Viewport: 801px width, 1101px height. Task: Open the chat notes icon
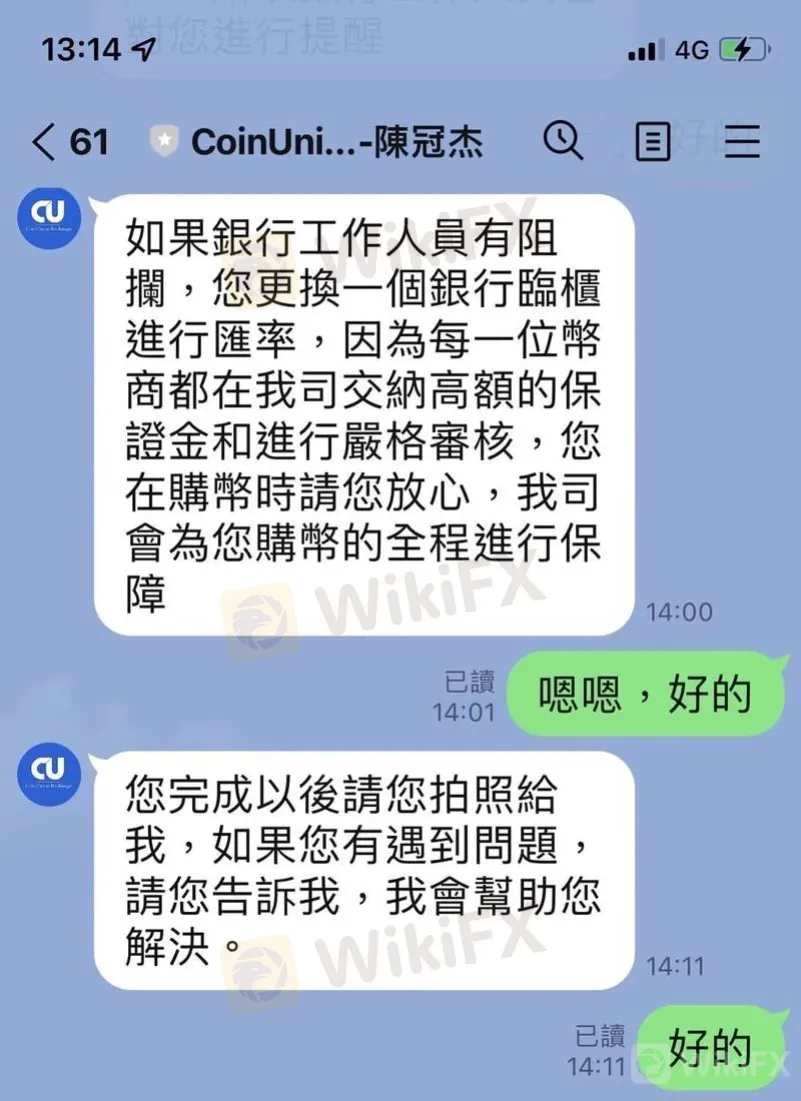click(653, 142)
